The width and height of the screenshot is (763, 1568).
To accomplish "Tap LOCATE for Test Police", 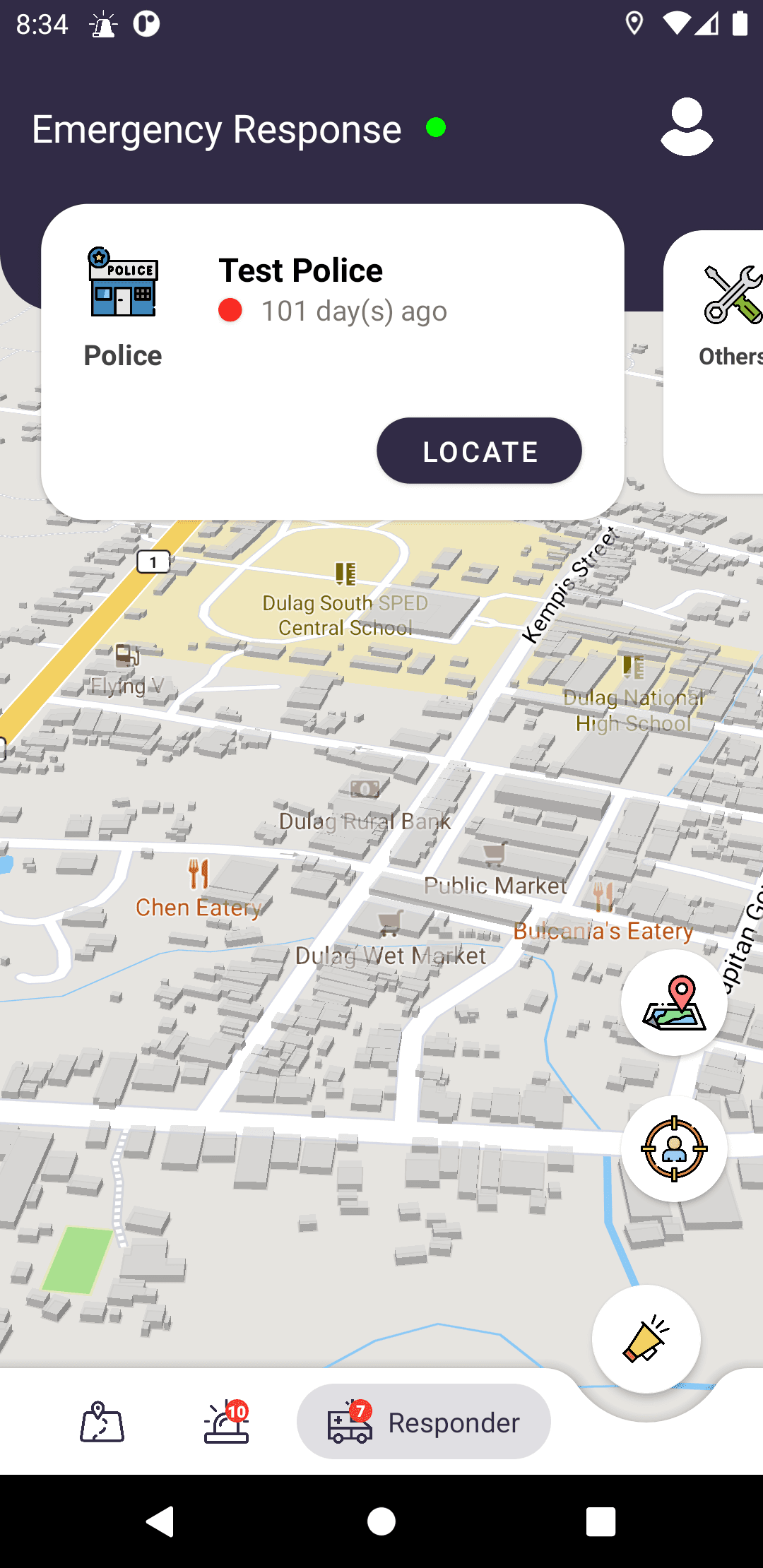I will [x=479, y=451].
